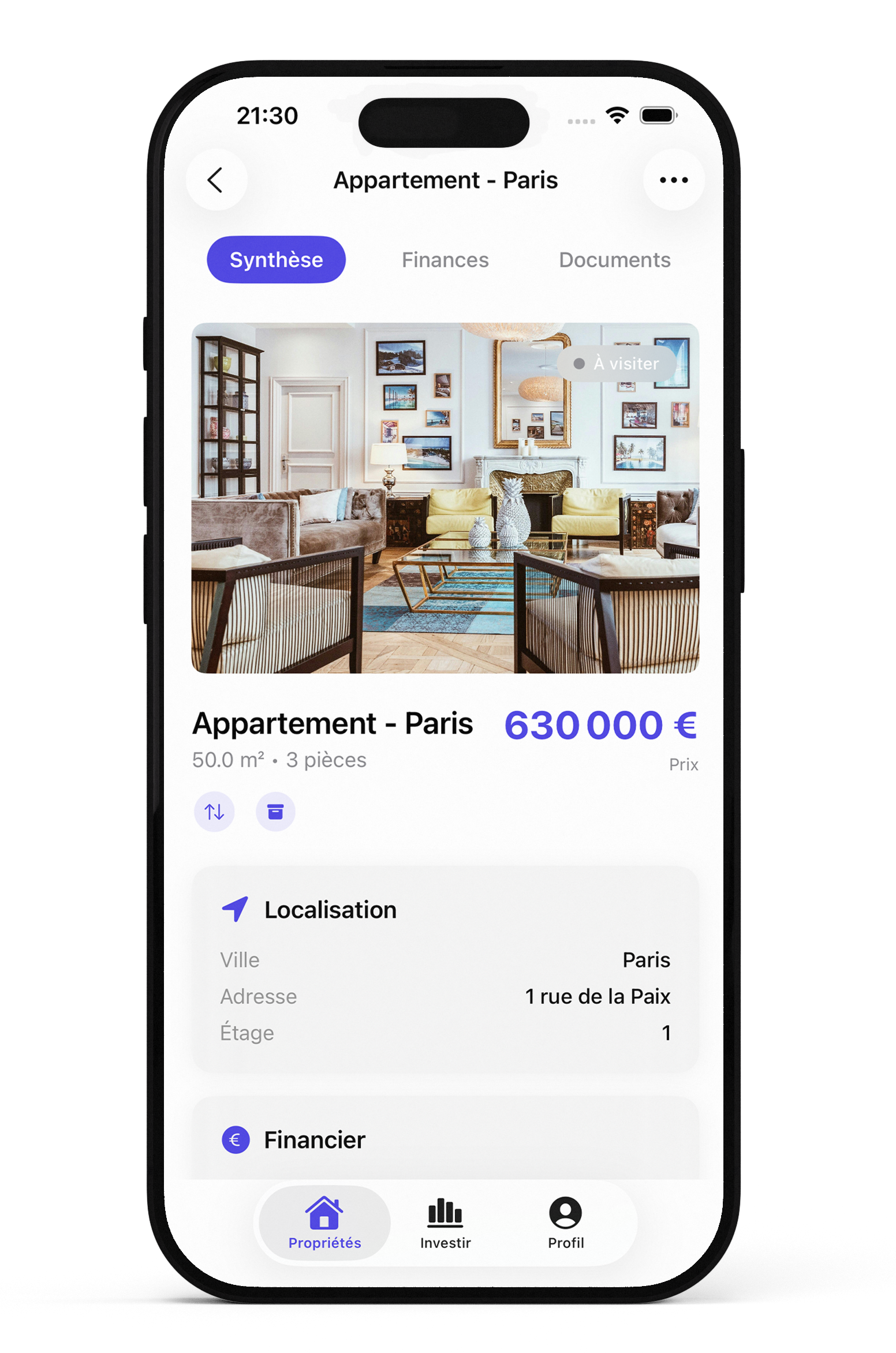Screen dimensions: 896x1353
Task: Open the Propriétés bottom tab
Action: click(324, 1223)
